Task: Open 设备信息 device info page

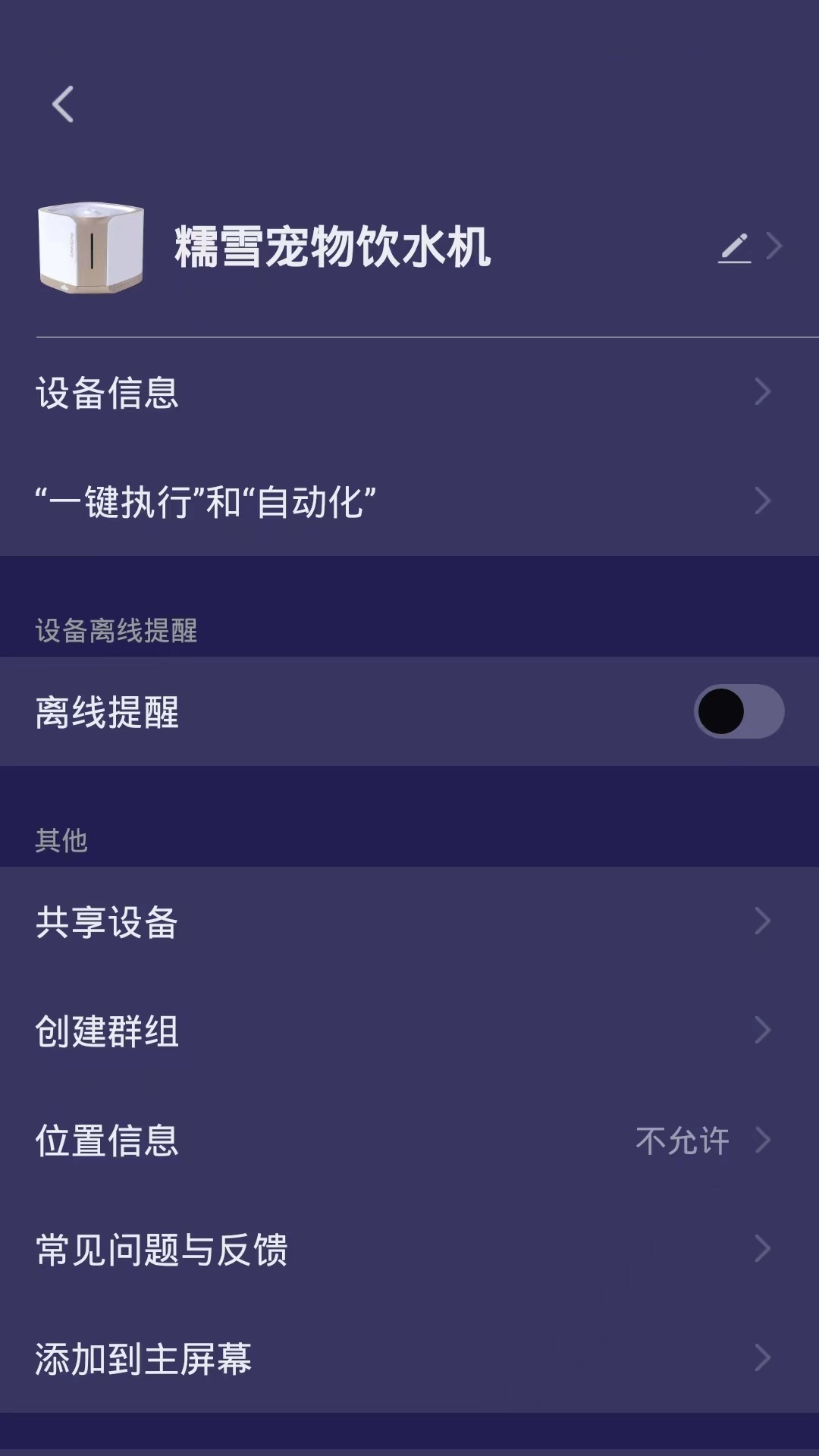Action: 303,393
